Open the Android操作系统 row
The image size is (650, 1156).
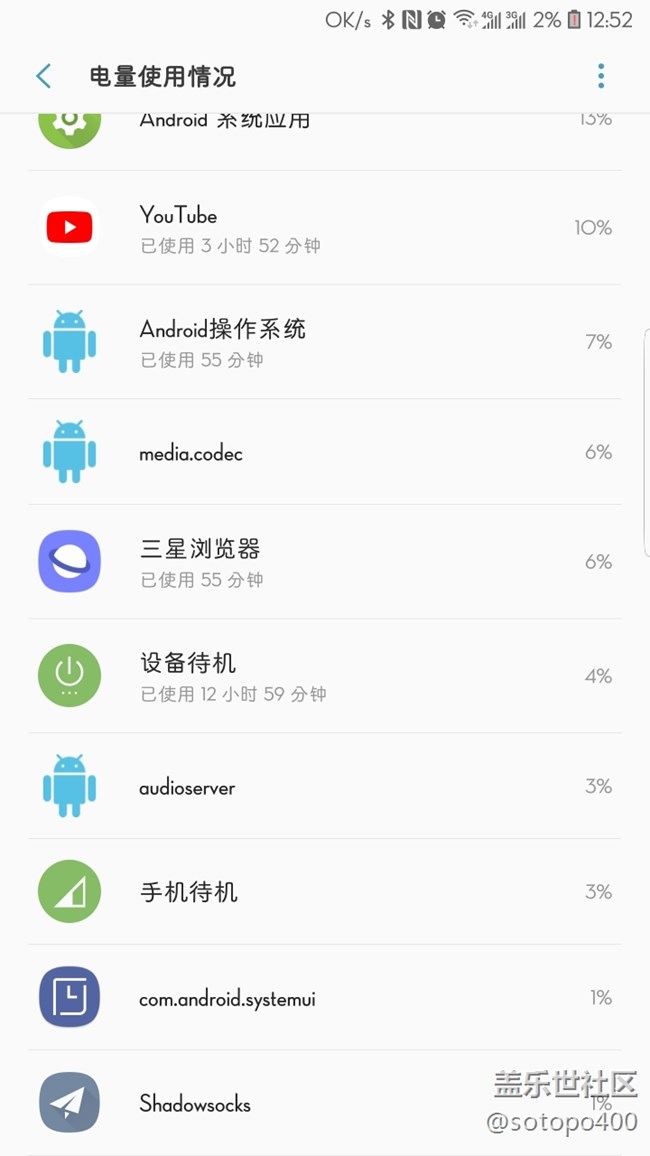pos(324,342)
